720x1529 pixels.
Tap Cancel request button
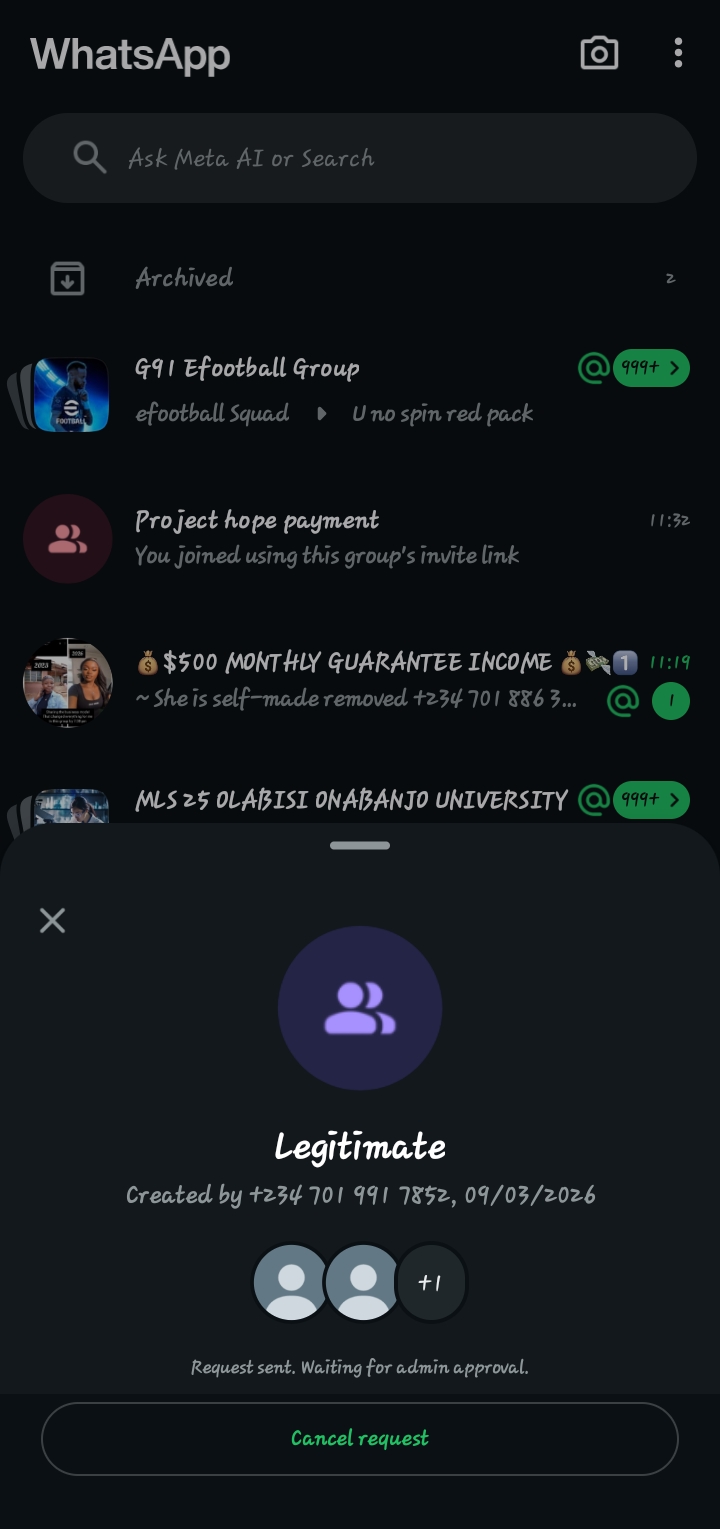(360, 1438)
